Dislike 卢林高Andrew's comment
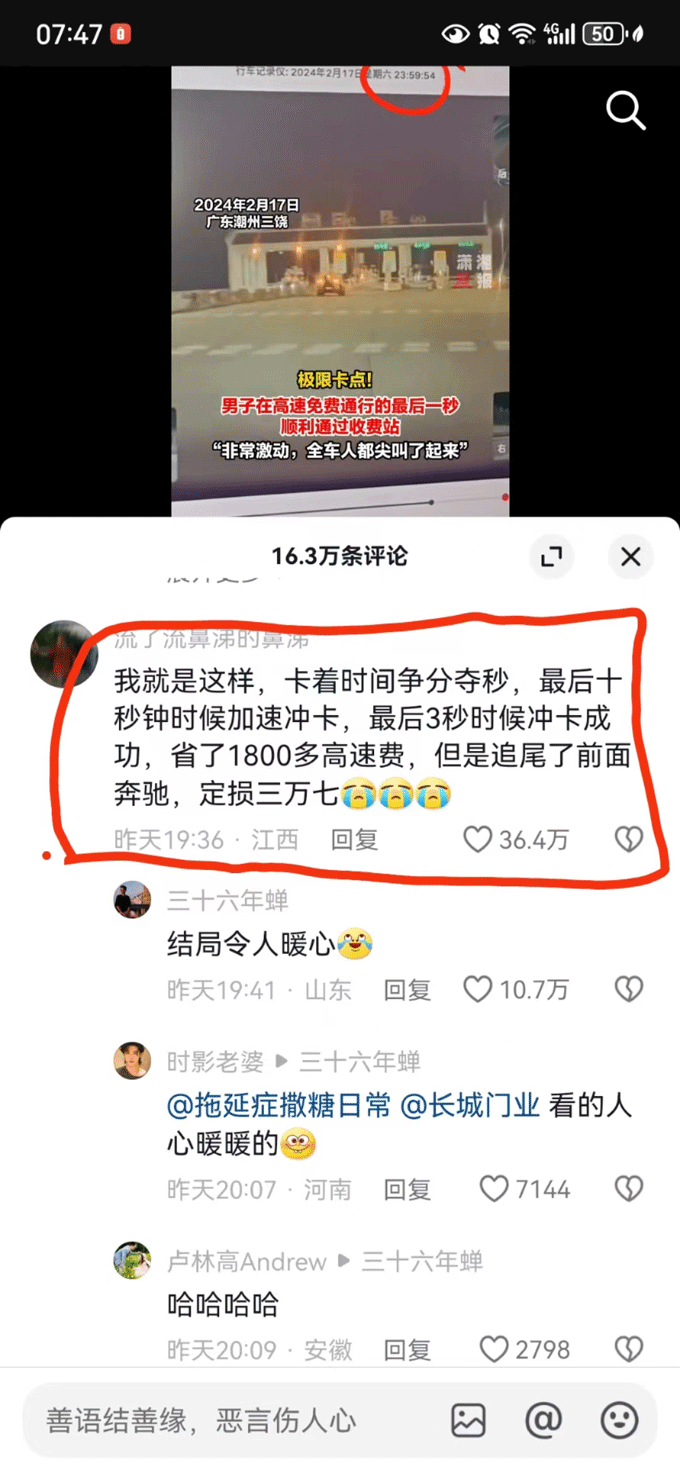 (x=629, y=1350)
